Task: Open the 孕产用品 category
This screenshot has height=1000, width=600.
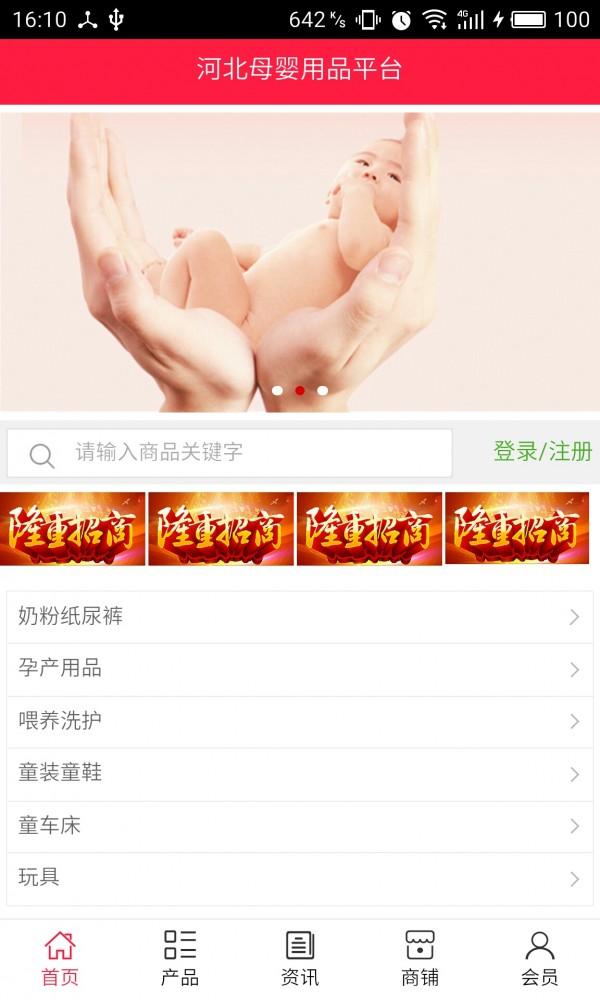Action: 300,669
